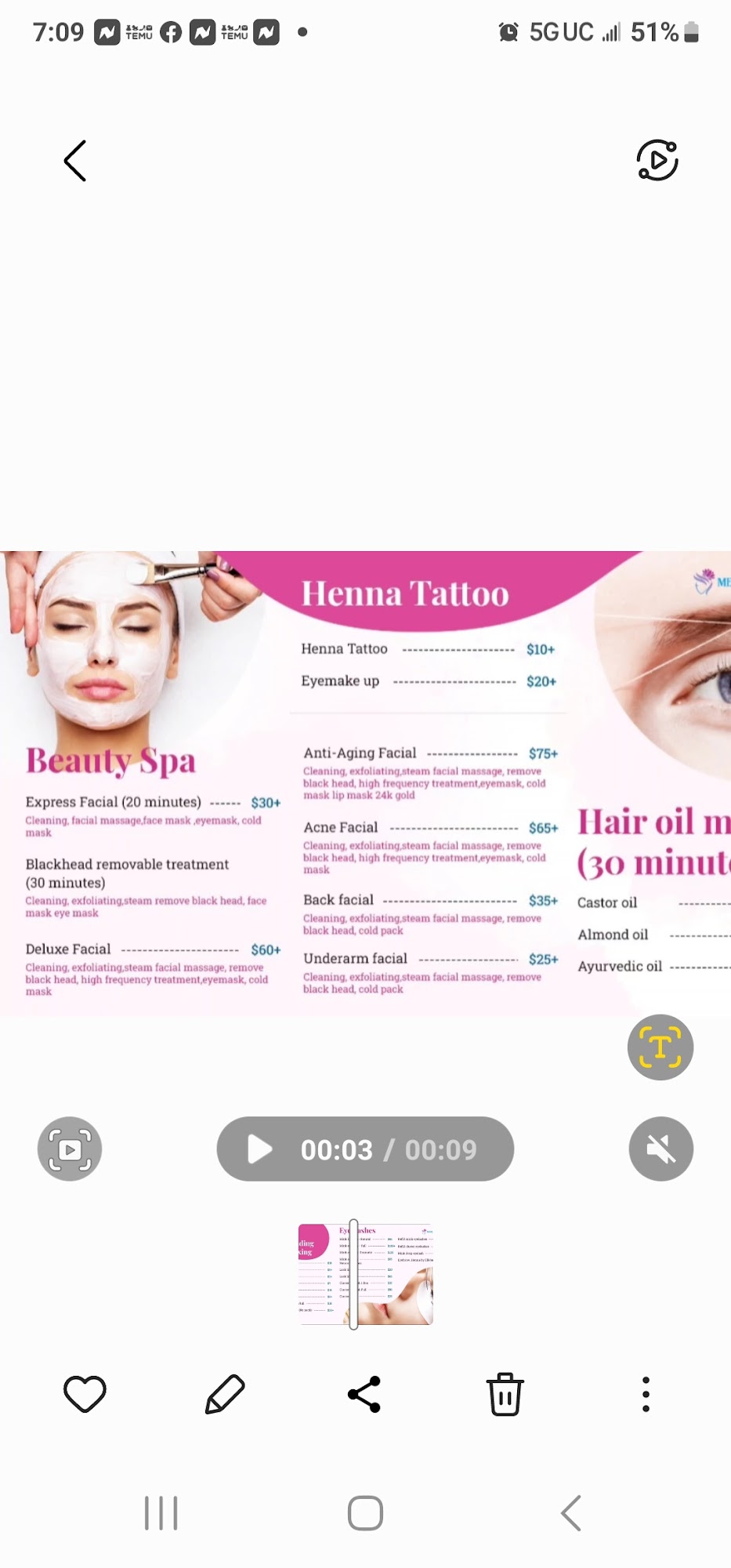Image resolution: width=731 pixels, height=1568 pixels.
Task: Share this video
Action: tap(364, 1395)
